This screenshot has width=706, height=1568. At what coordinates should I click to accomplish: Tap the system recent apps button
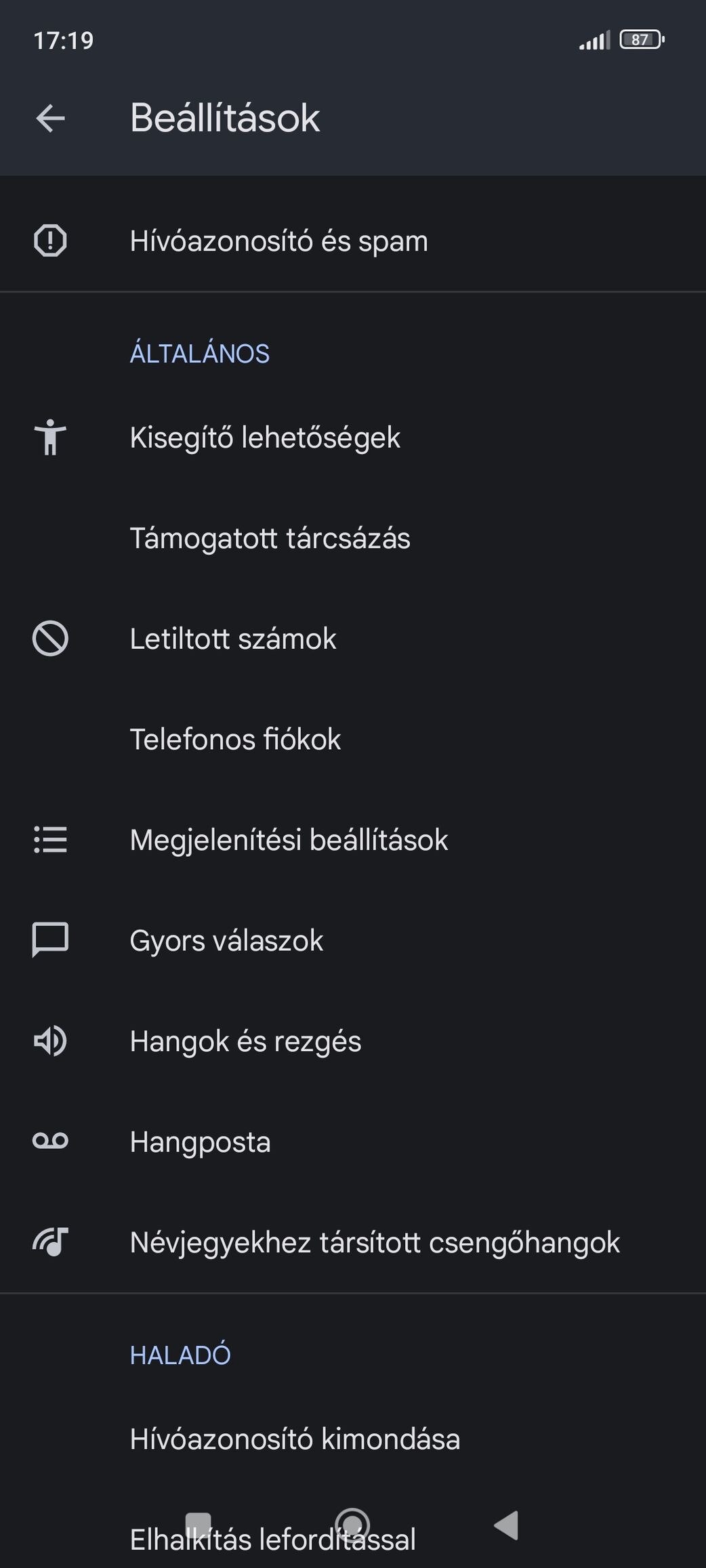click(198, 1525)
